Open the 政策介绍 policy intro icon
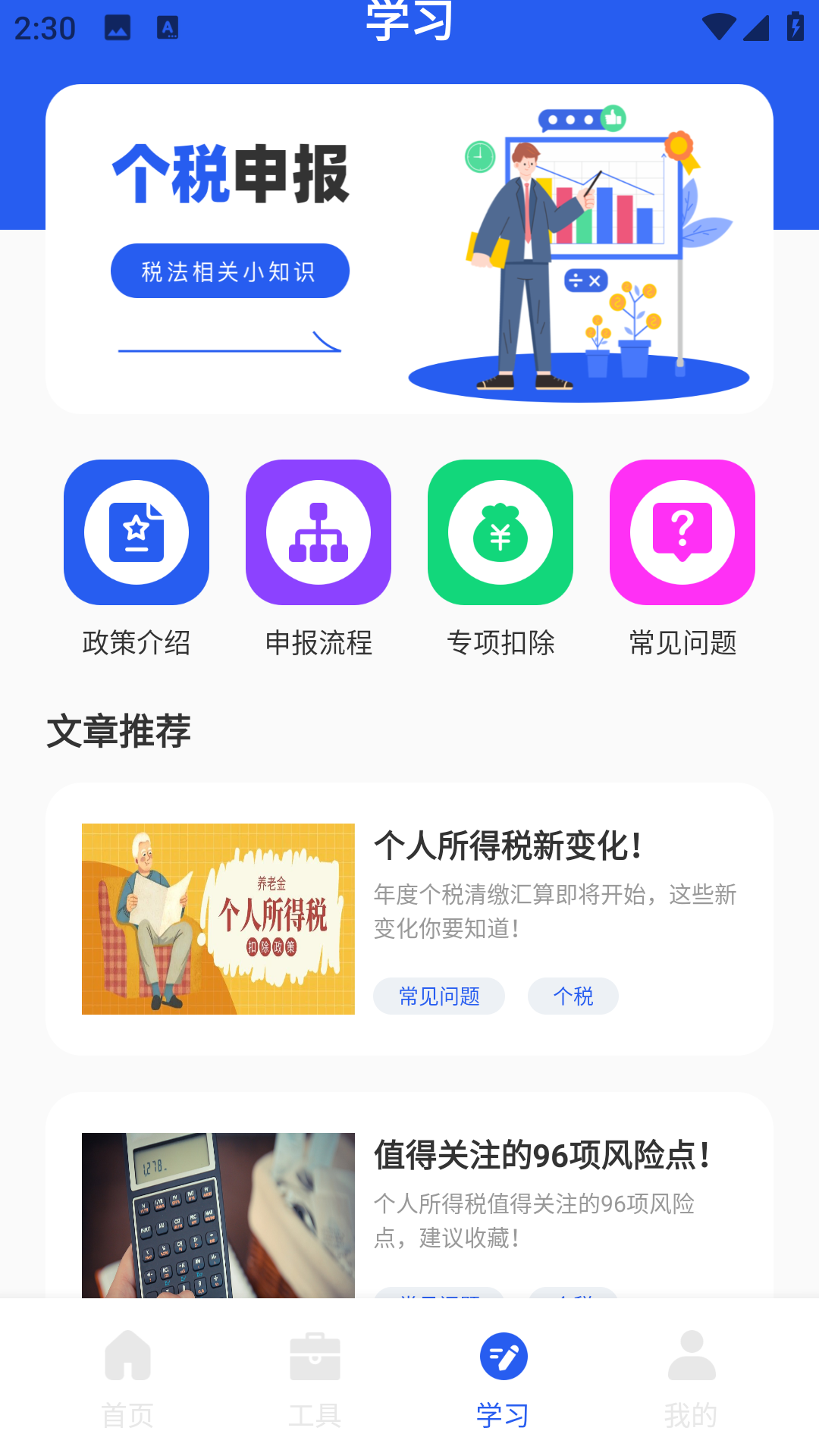Viewport: 819px width, 1456px height. pos(135,532)
